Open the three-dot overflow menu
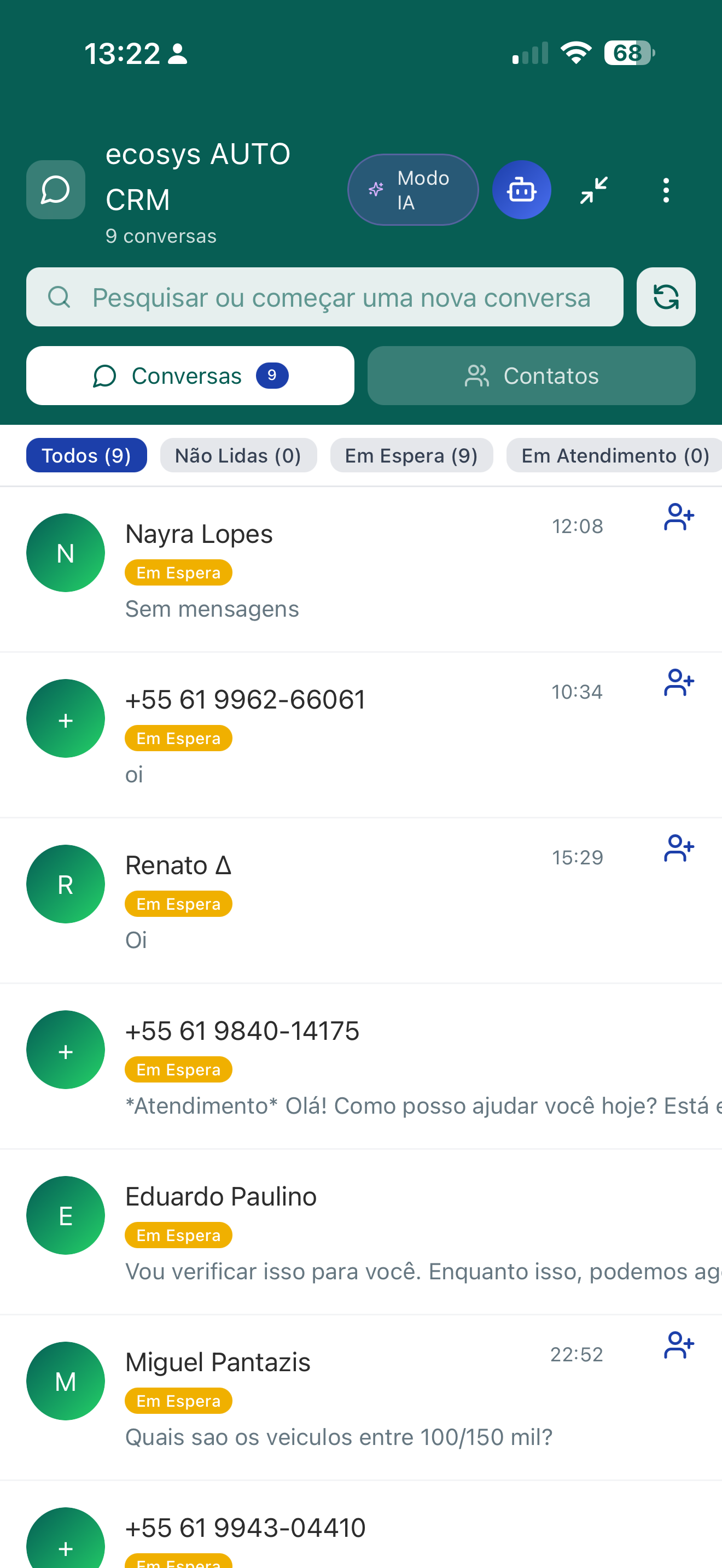 tap(666, 189)
